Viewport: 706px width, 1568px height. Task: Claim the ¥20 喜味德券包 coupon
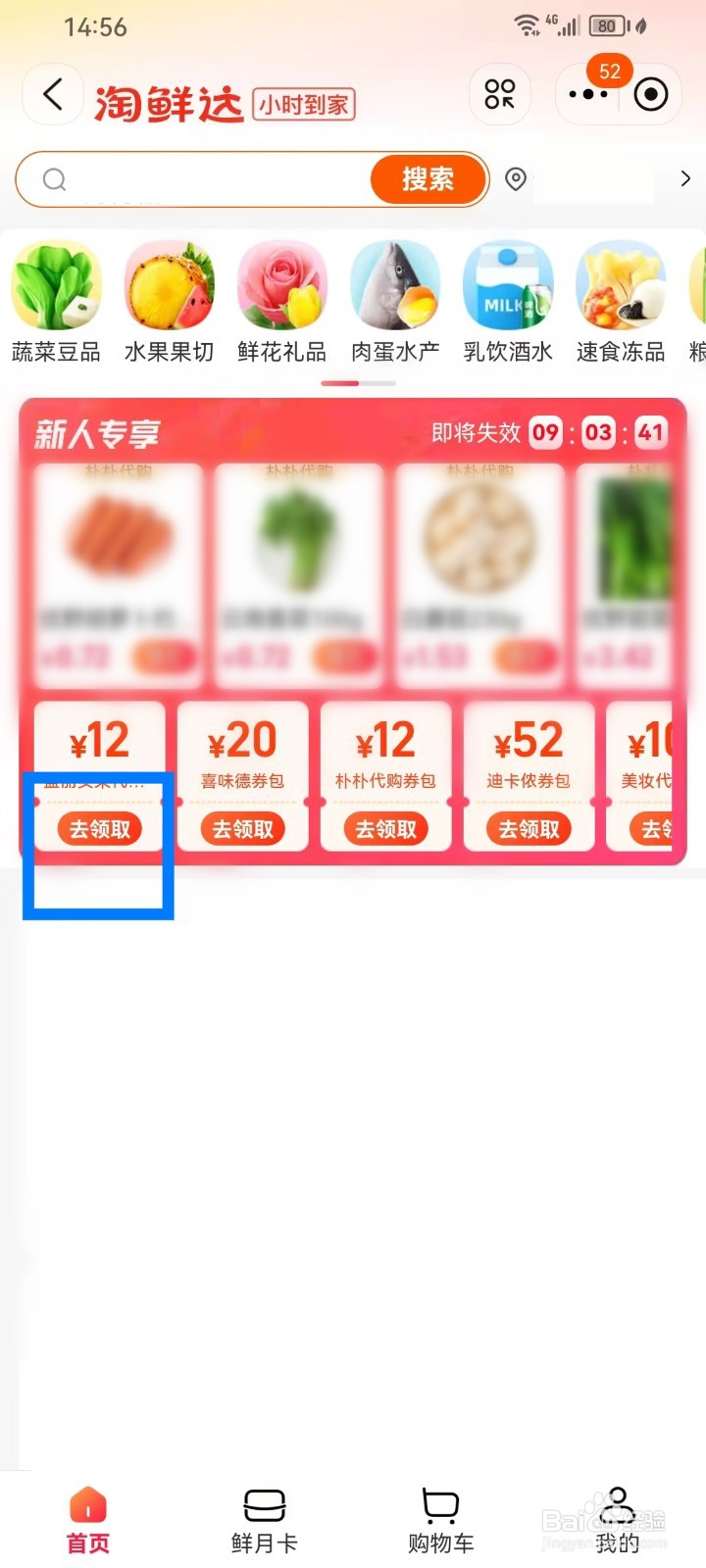[x=241, y=828]
